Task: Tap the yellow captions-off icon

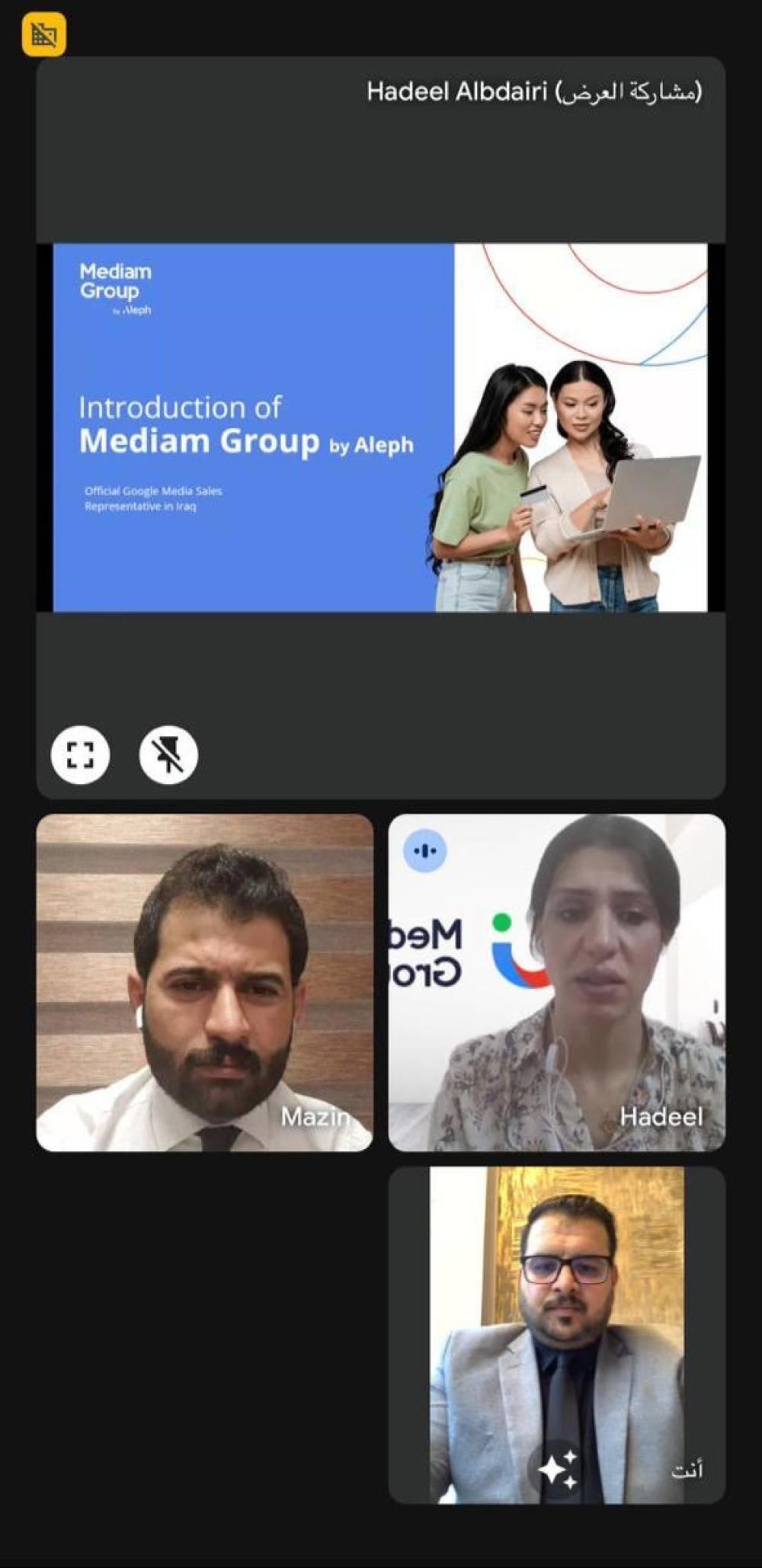Action: pyautogui.click(x=44, y=34)
